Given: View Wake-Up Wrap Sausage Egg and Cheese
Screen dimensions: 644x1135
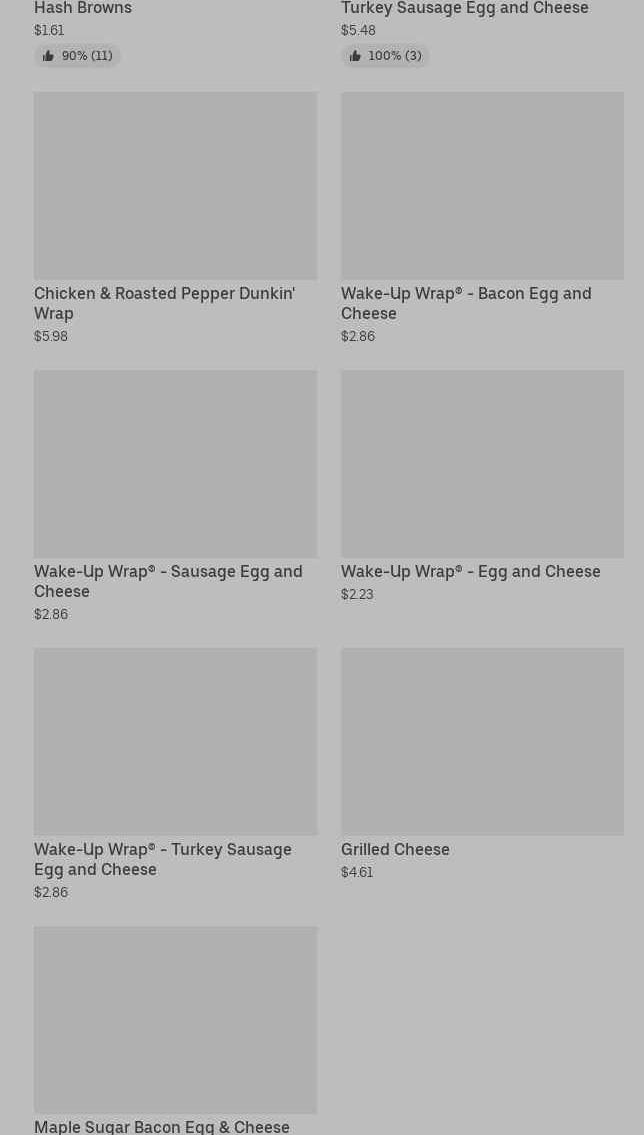Looking at the screenshot, I should (x=175, y=465).
